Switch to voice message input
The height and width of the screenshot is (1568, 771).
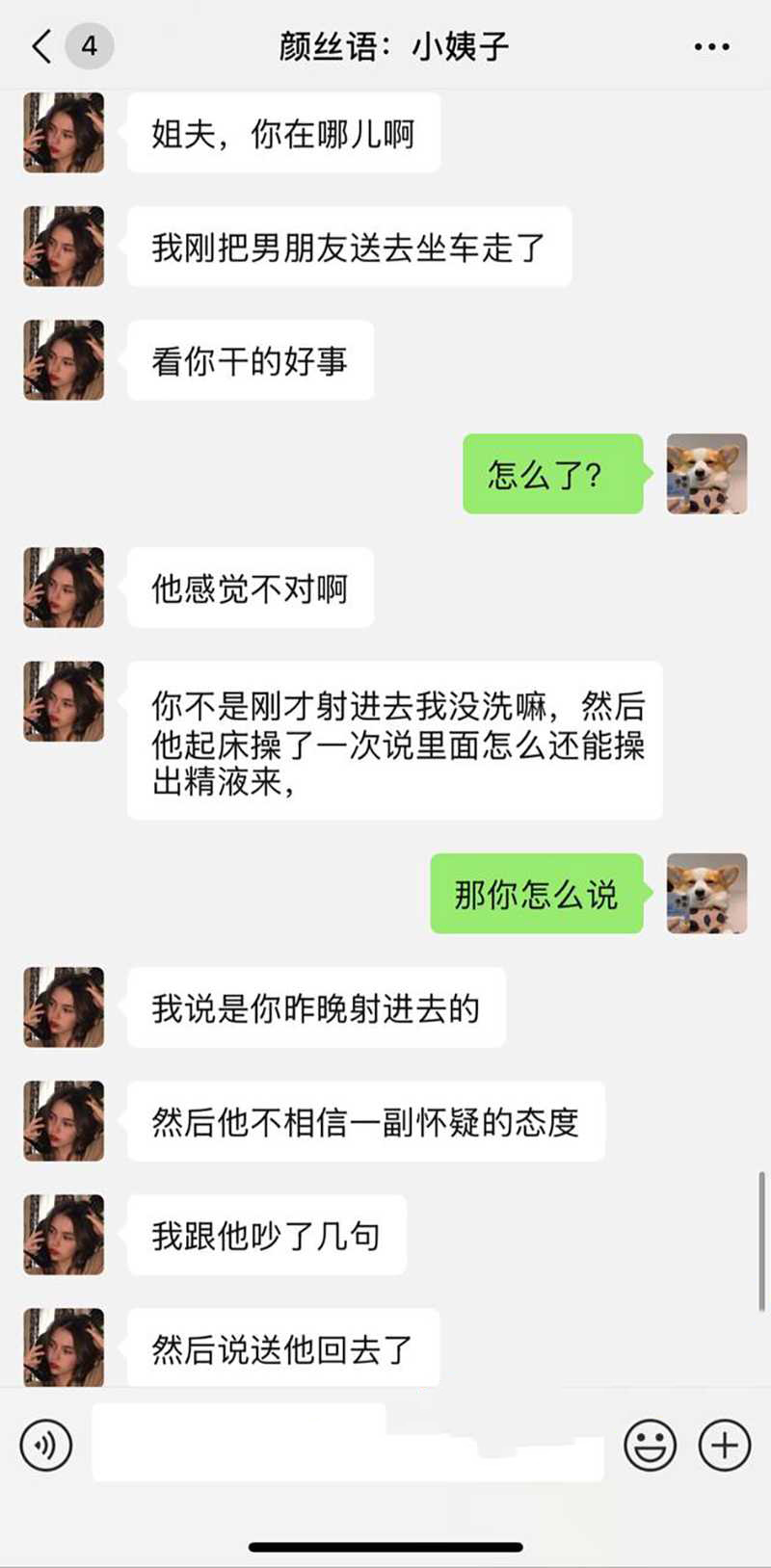point(46,1445)
